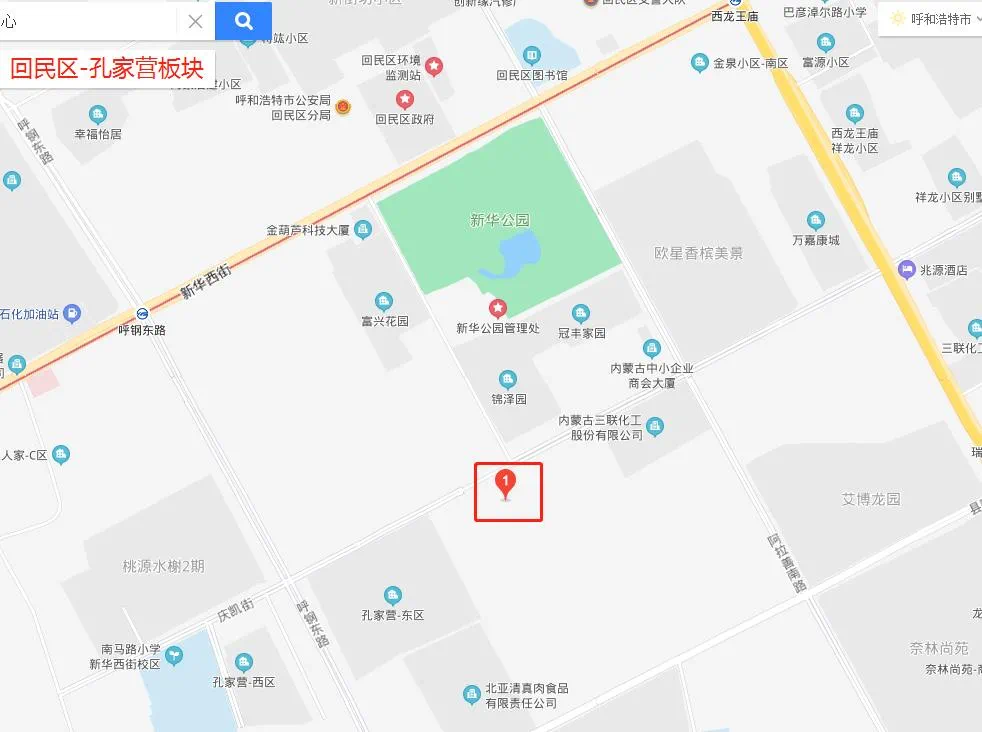
Task: Select the 兆源酒店 hotel marker
Action: click(x=907, y=270)
